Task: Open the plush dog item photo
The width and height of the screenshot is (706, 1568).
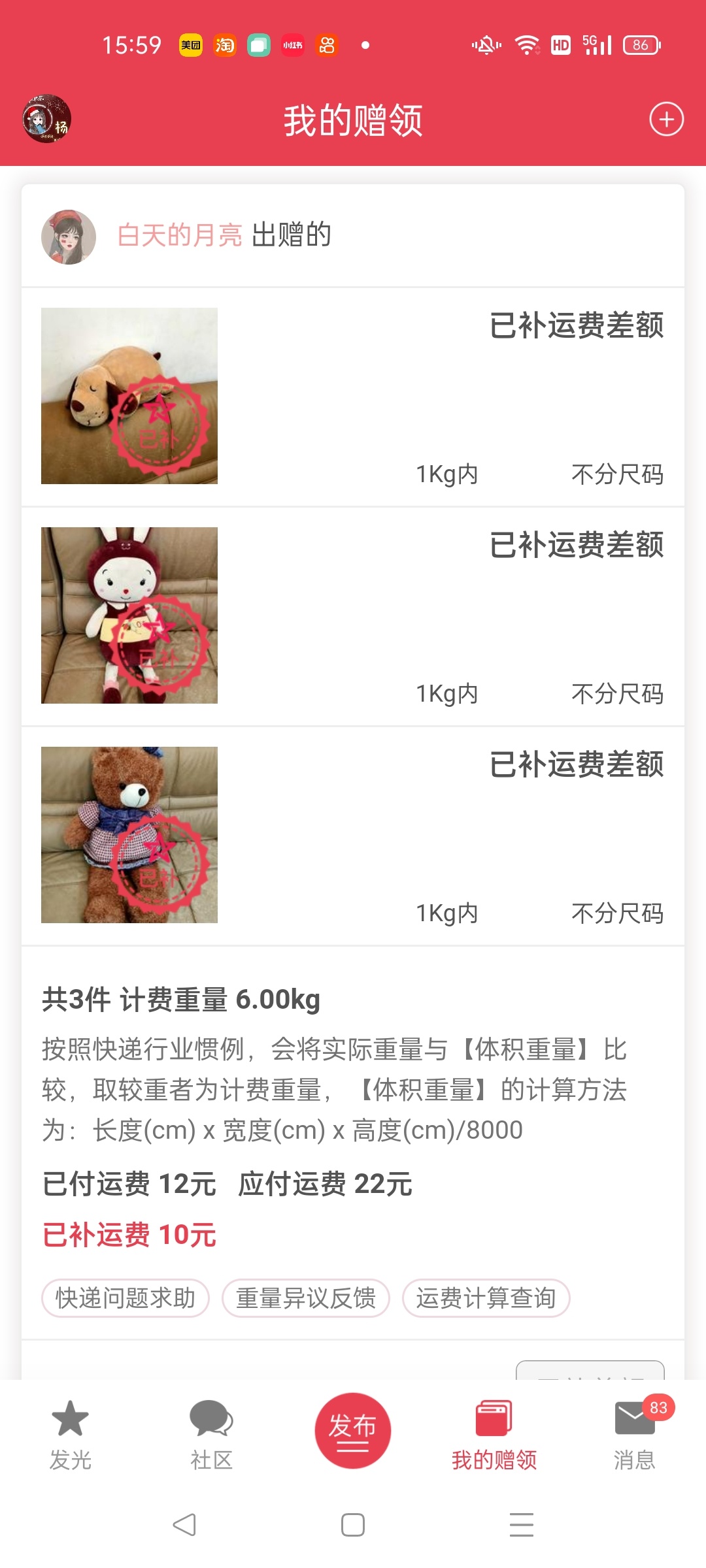Action: point(129,396)
